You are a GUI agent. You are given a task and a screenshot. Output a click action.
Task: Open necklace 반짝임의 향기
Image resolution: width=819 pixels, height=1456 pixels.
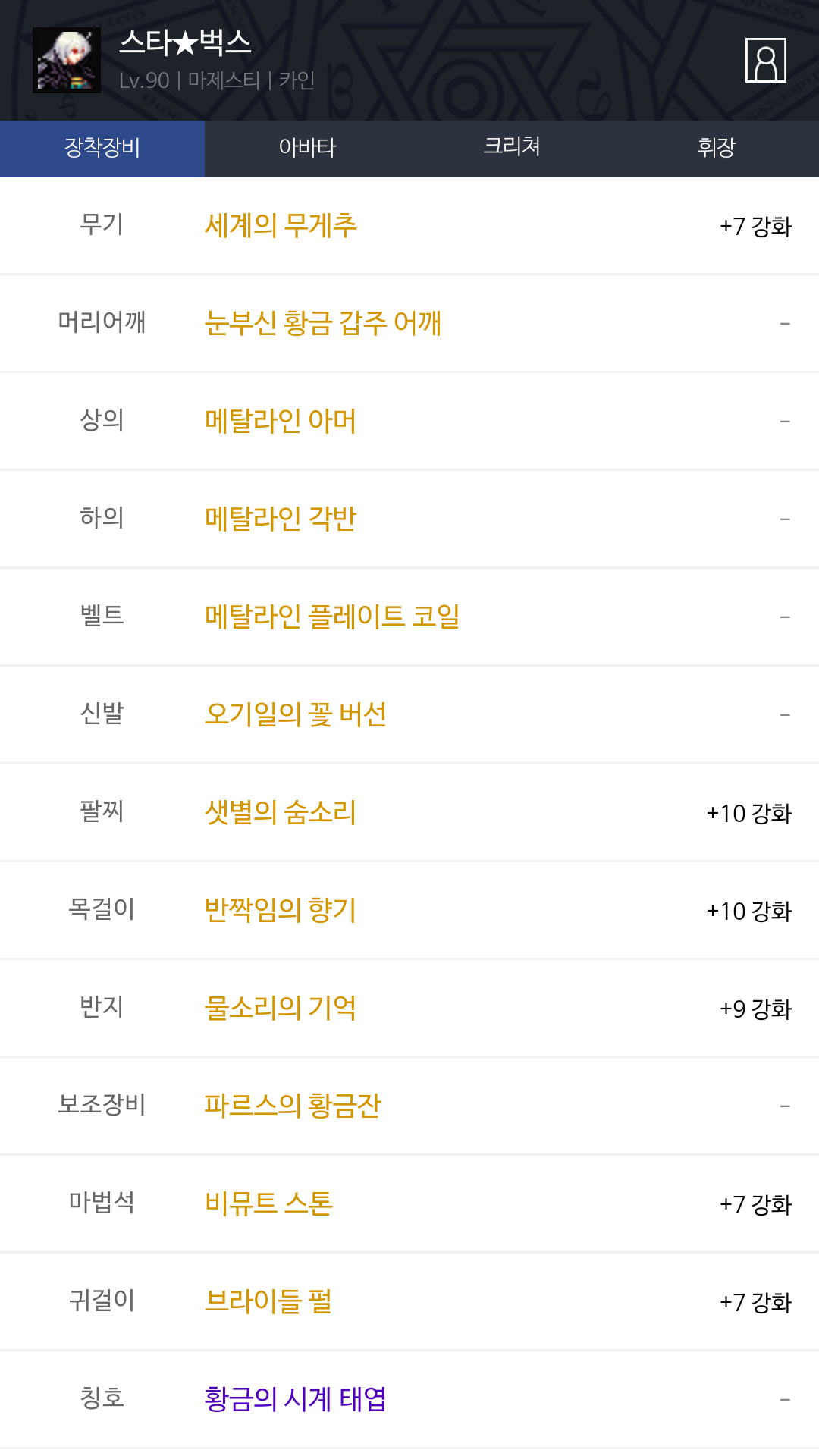[281, 910]
